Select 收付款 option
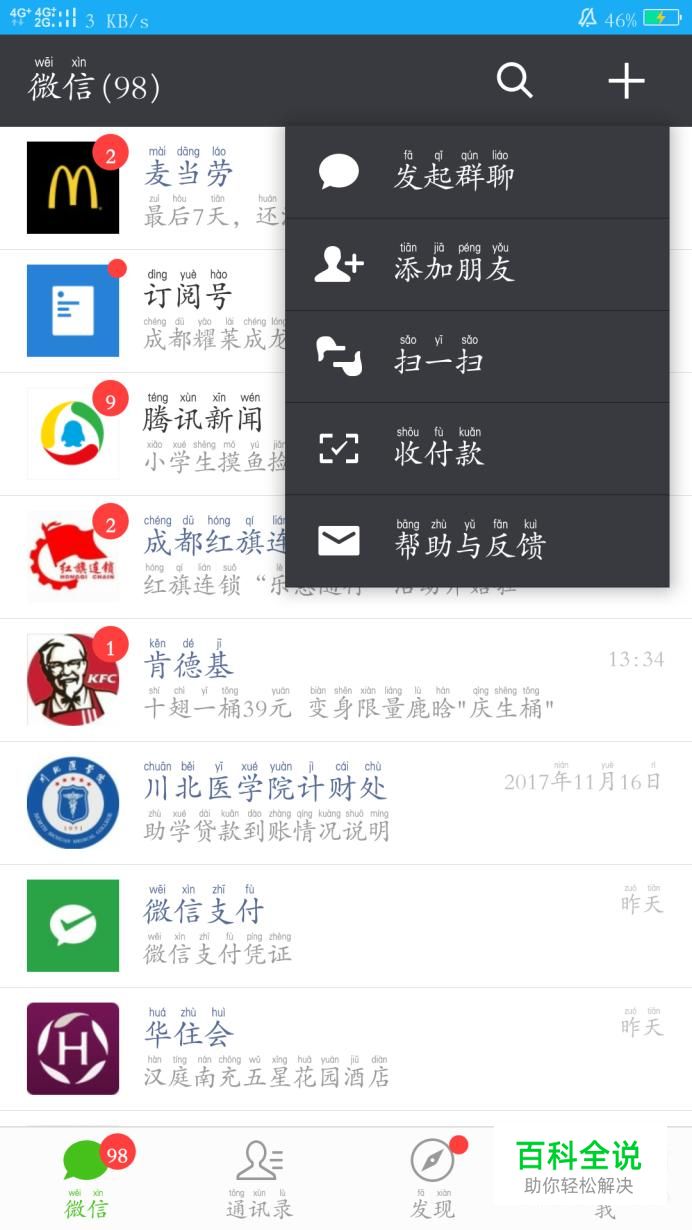This screenshot has width=692, height=1230. click(477, 449)
